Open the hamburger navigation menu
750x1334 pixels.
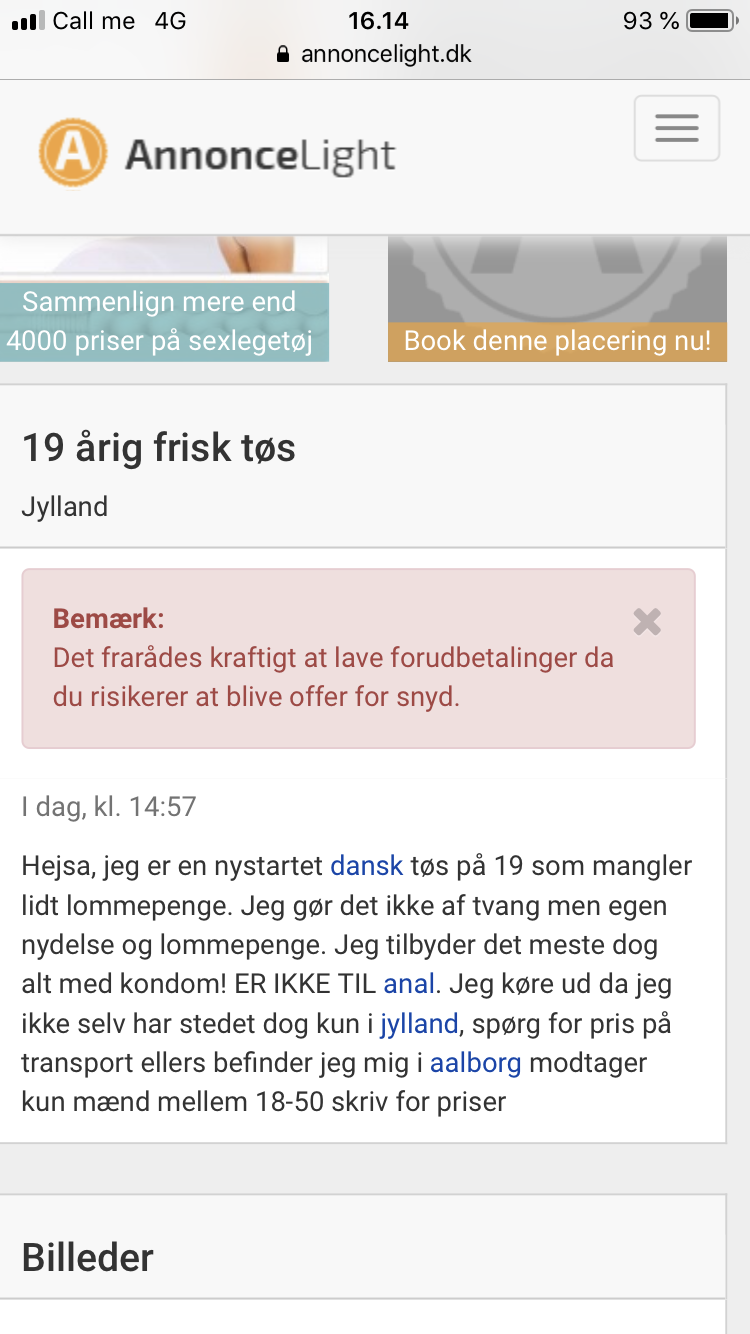677,128
